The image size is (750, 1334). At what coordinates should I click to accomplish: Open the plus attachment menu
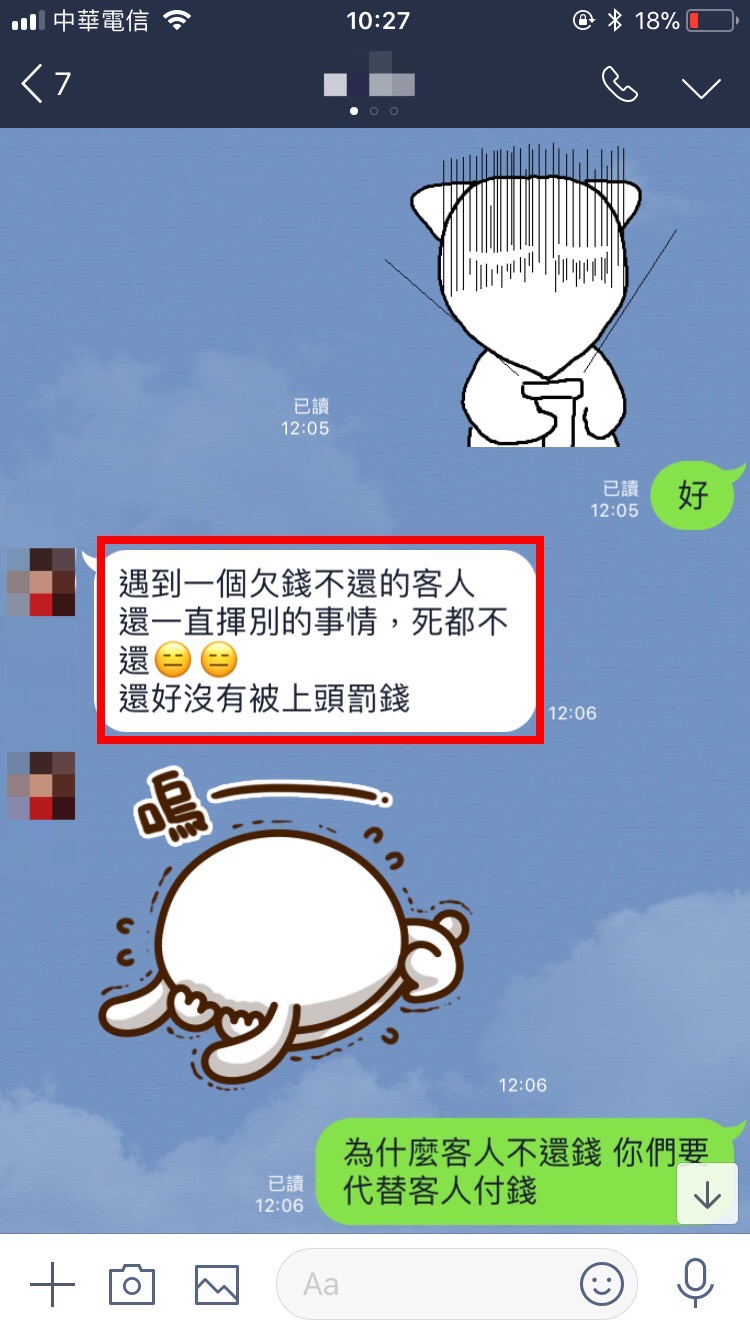pyautogui.click(x=52, y=1283)
